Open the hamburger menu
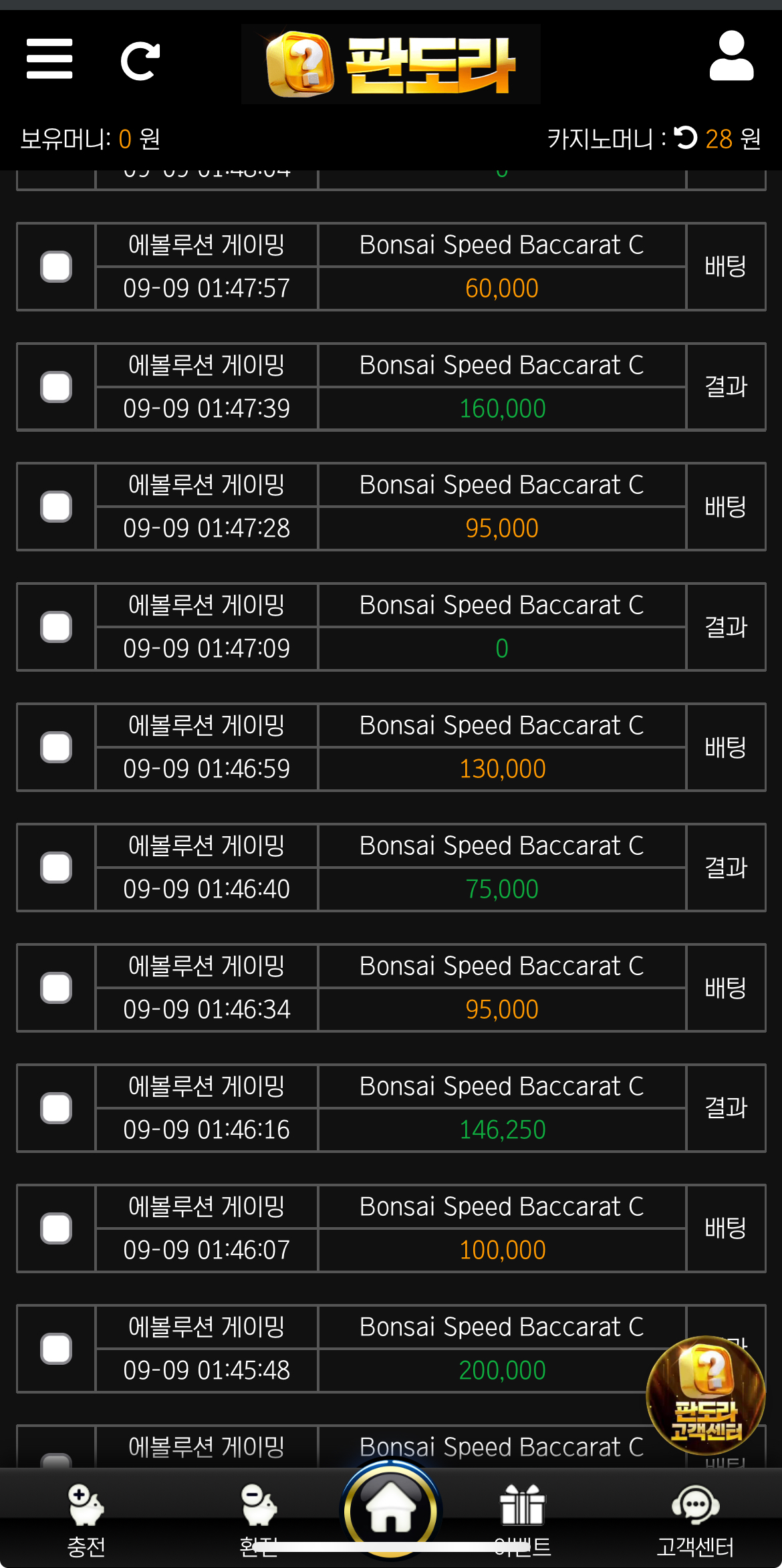782x1568 pixels. pos(49,59)
